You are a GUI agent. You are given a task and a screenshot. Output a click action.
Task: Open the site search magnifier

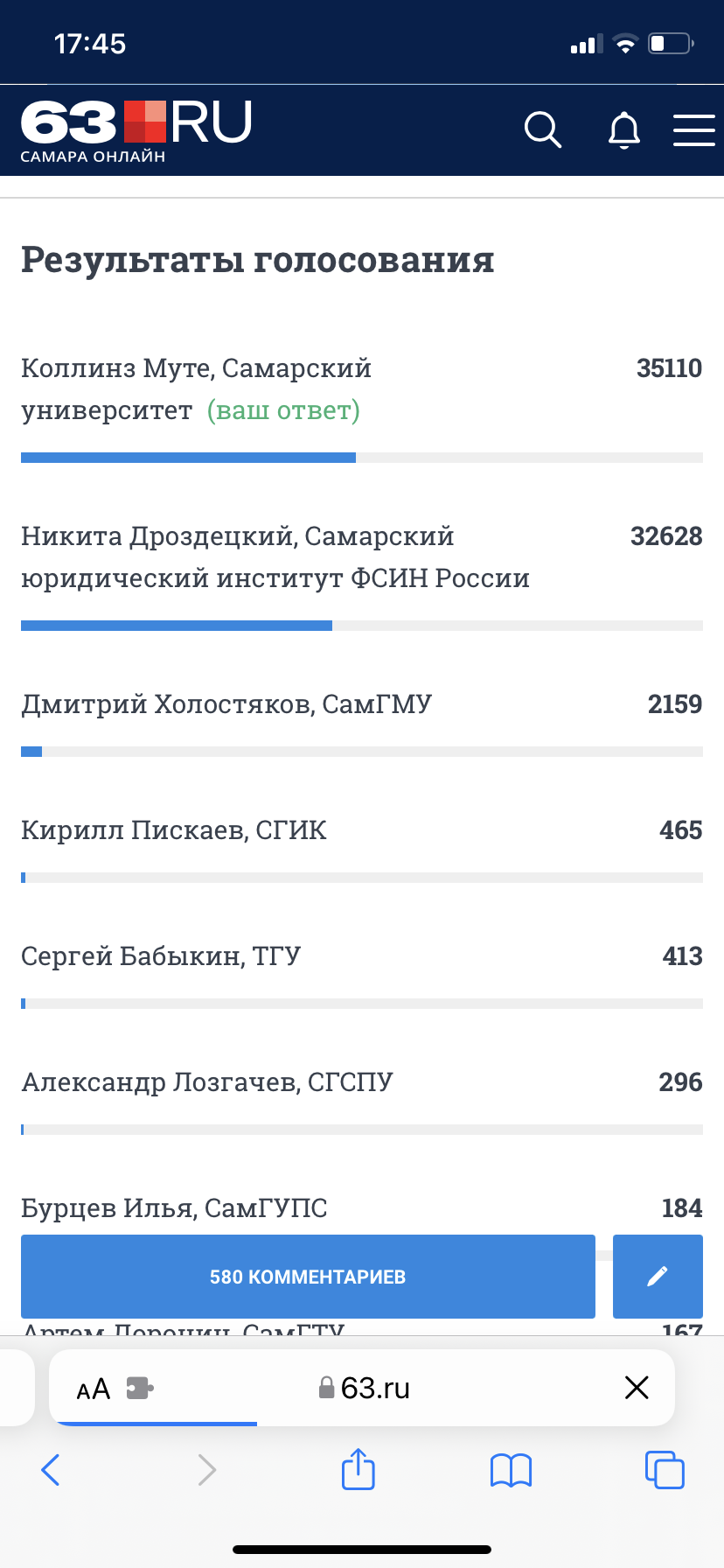coord(542,130)
